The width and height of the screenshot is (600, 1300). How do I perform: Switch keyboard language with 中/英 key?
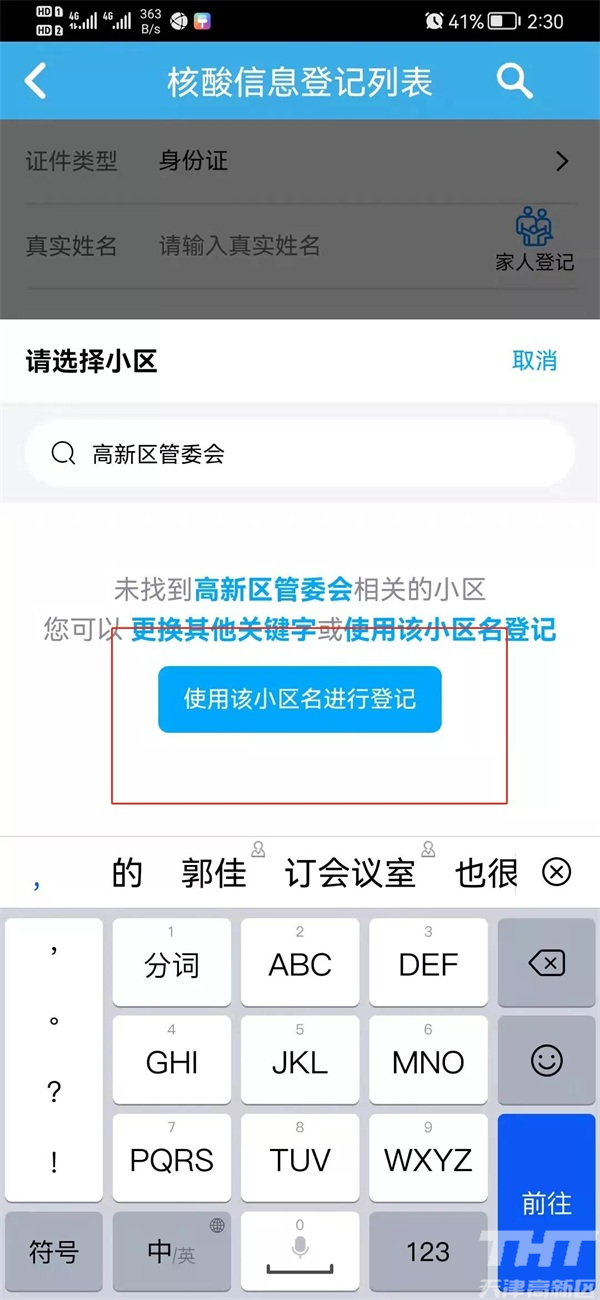[171, 1251]
